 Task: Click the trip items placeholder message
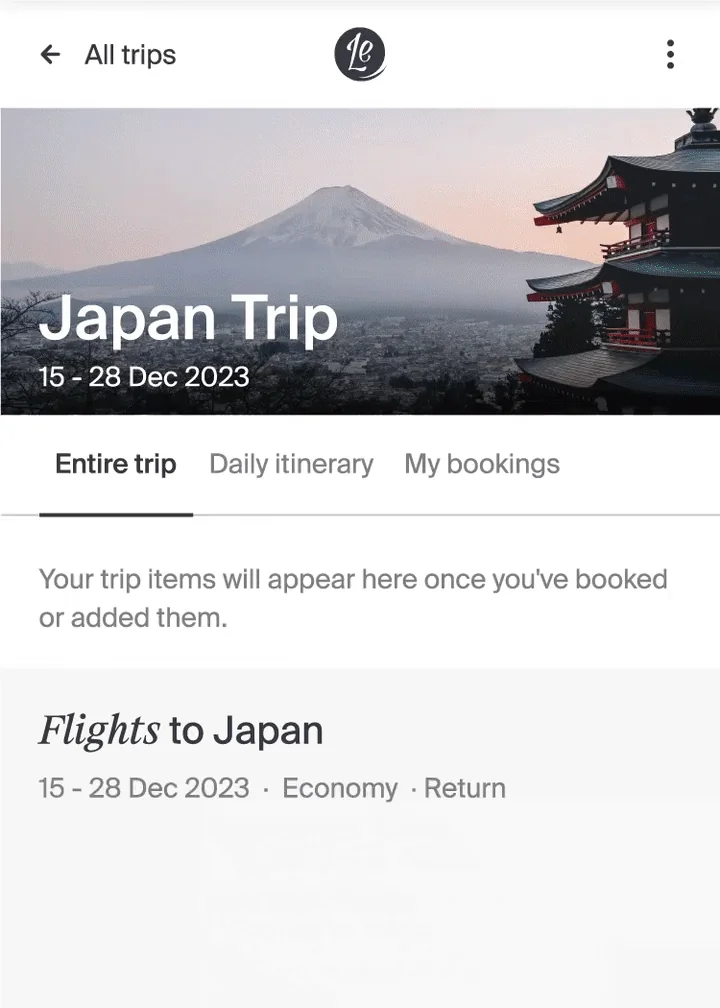pos(352,598)
